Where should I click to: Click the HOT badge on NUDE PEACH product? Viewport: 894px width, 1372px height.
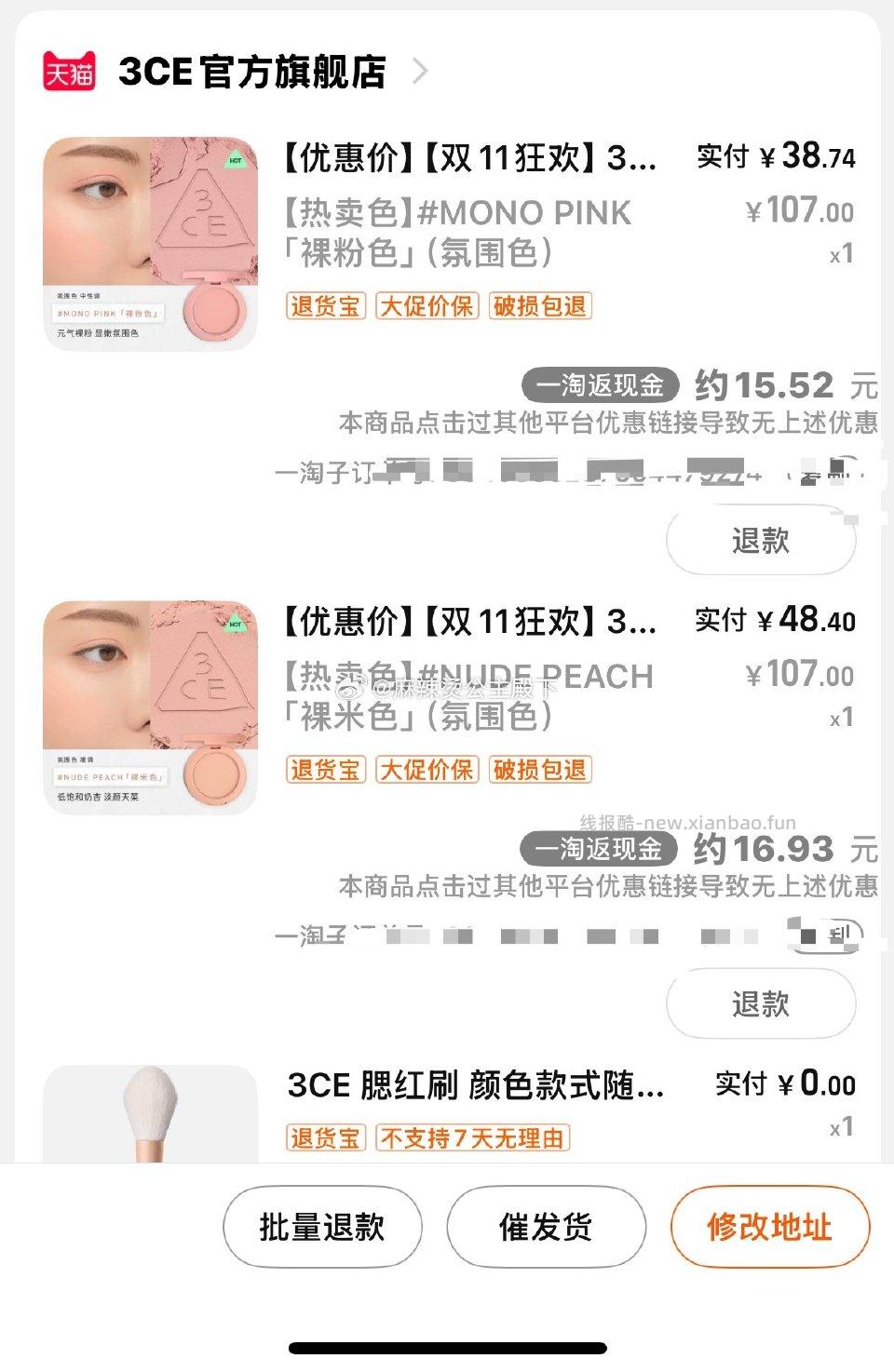236,624
